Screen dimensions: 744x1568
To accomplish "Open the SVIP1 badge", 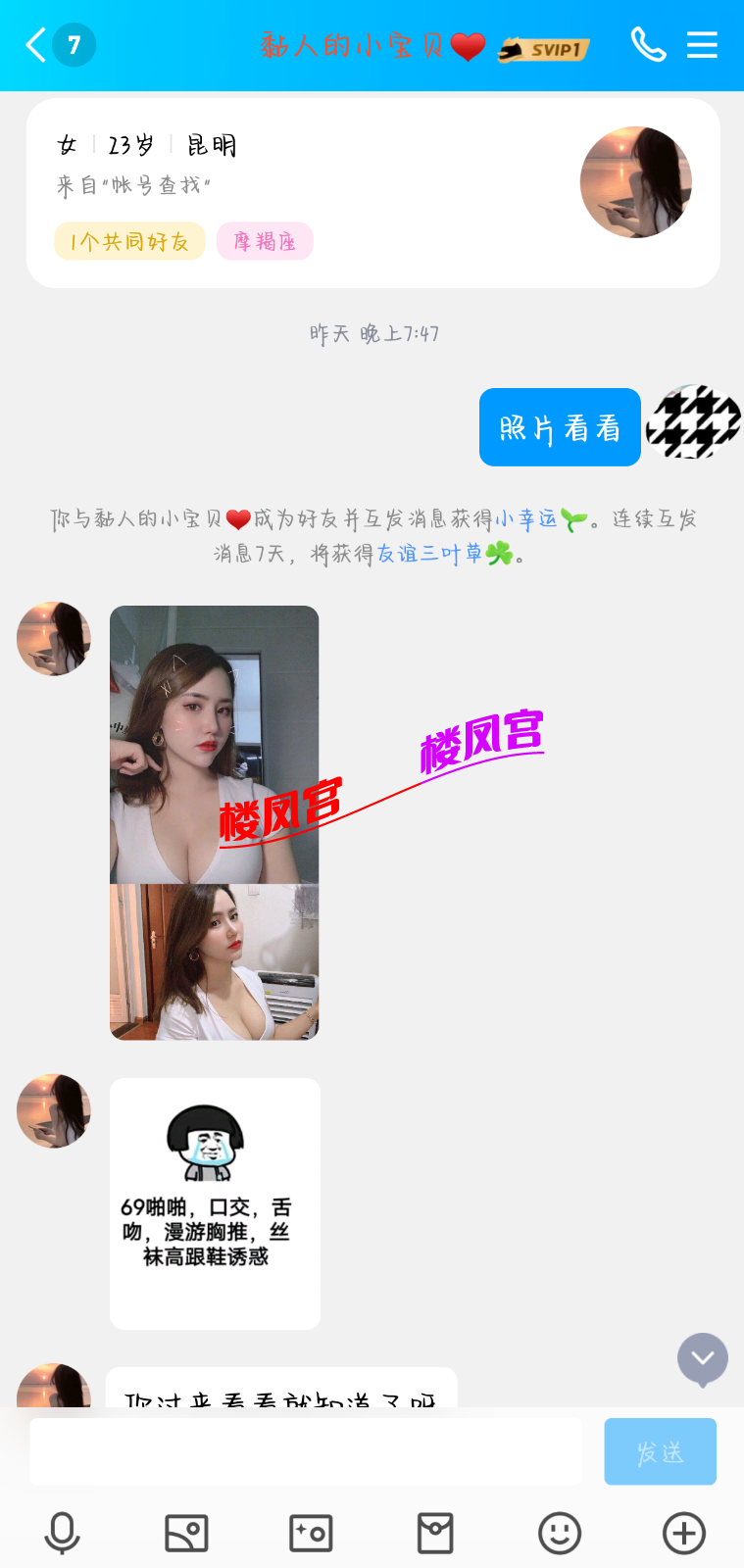I will click(x=544, y=48).
